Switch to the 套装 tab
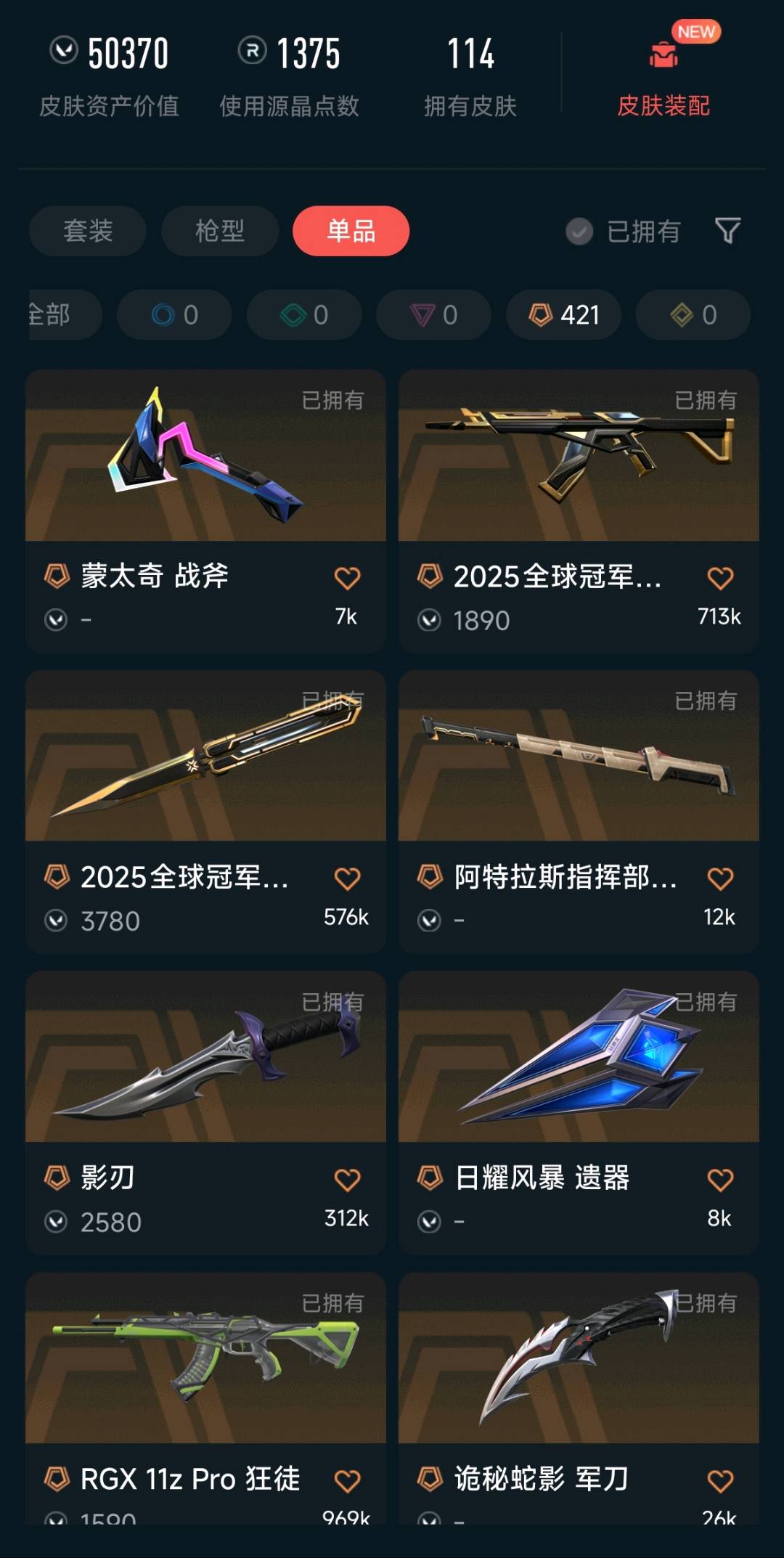This screenshot has height=1558, width=784. point(88,231)
